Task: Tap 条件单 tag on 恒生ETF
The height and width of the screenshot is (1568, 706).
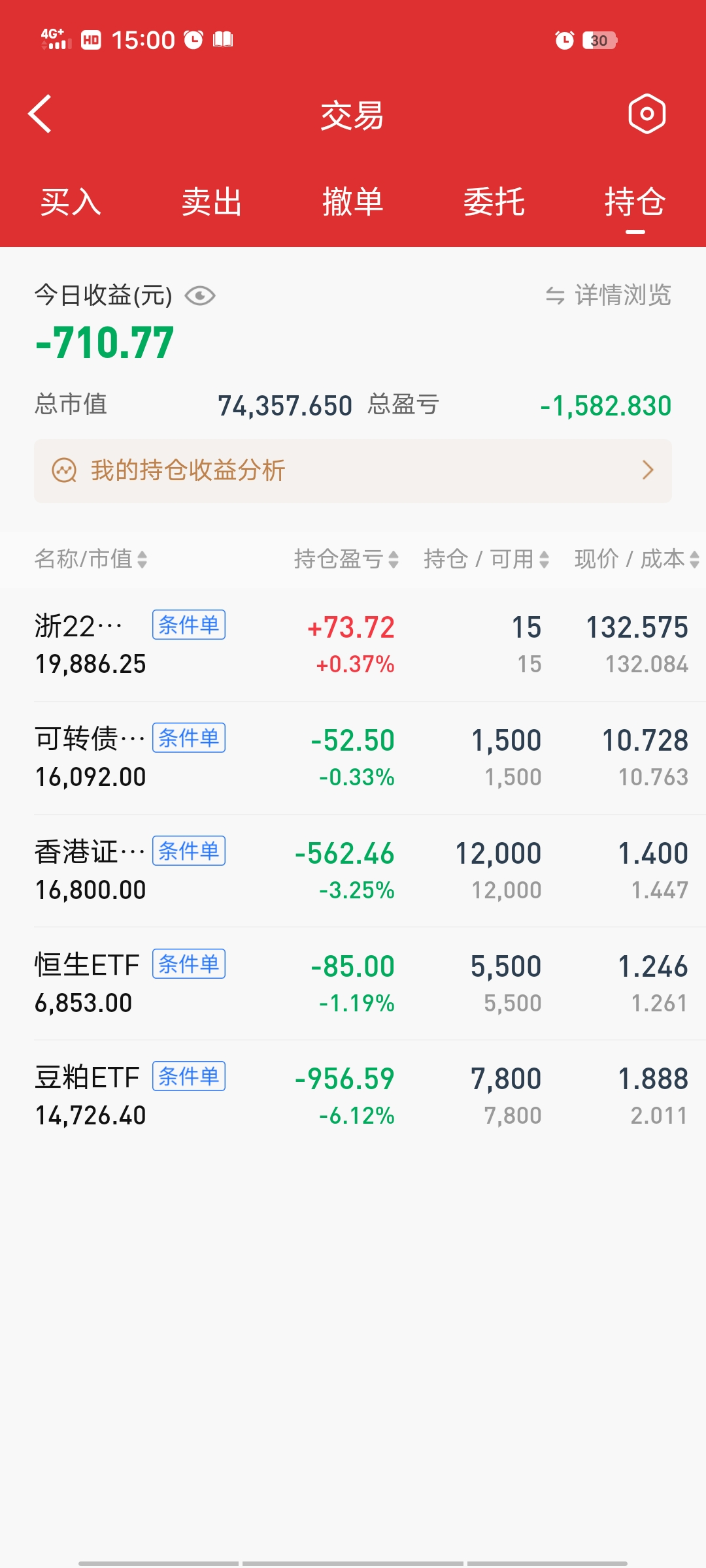Action: [189, 964]
